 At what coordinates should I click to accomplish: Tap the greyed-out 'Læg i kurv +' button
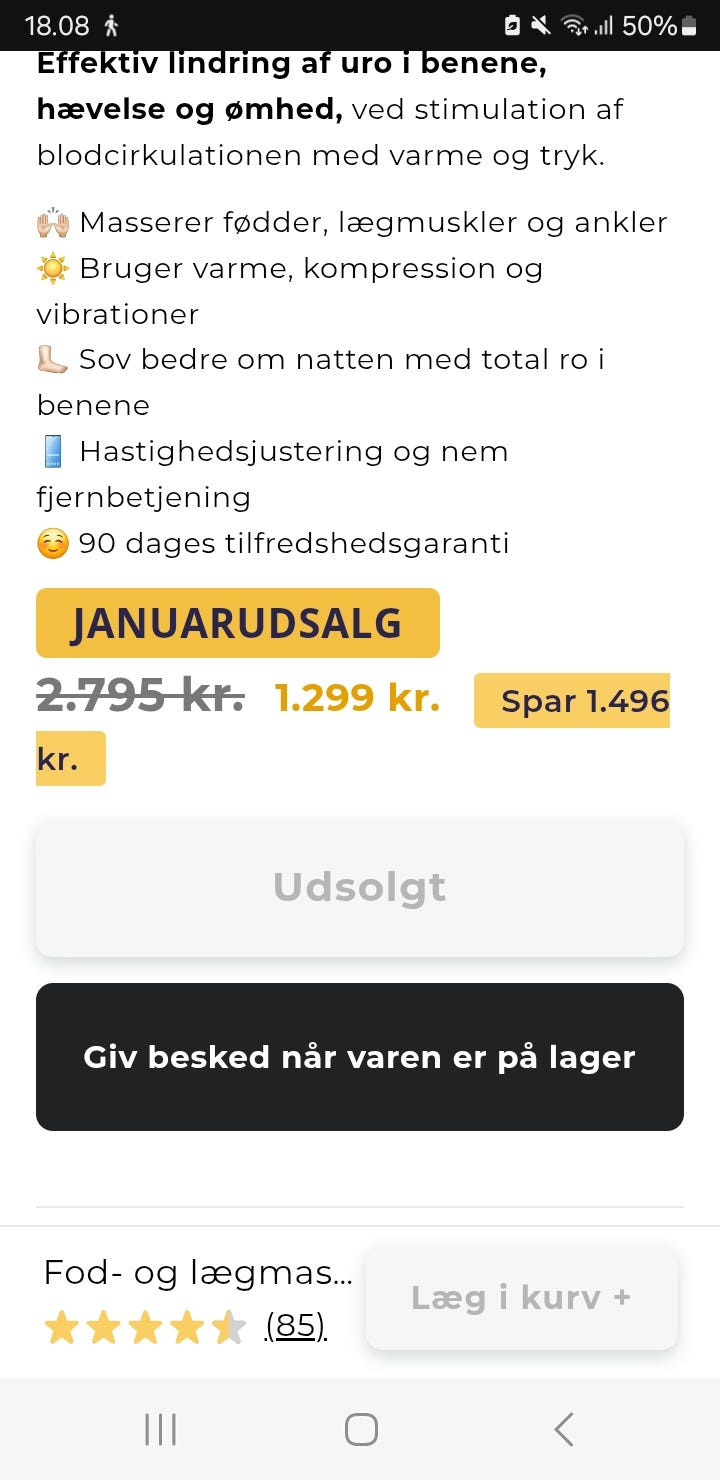click(521, 1297)
